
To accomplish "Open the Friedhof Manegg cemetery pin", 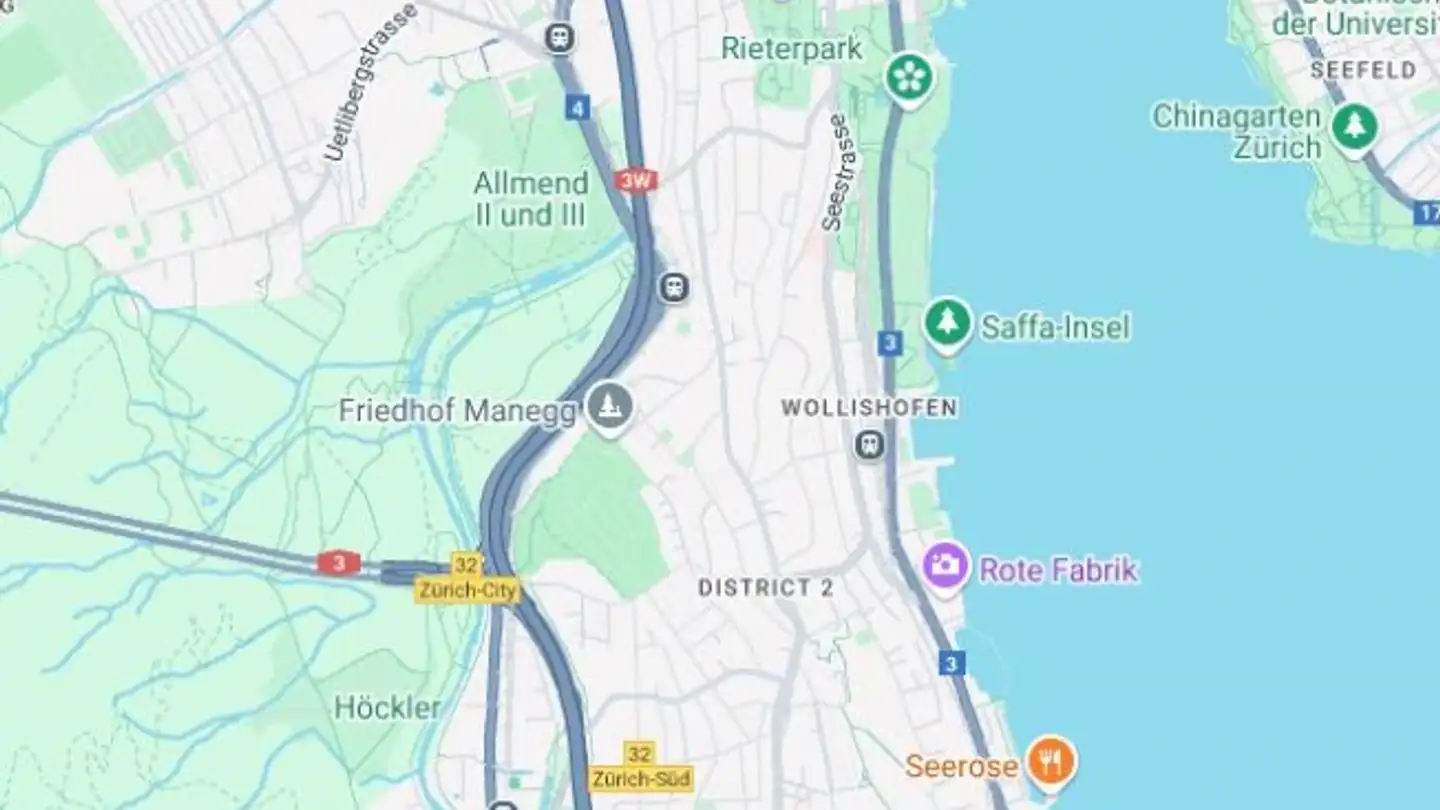I will tap(609, 406).
